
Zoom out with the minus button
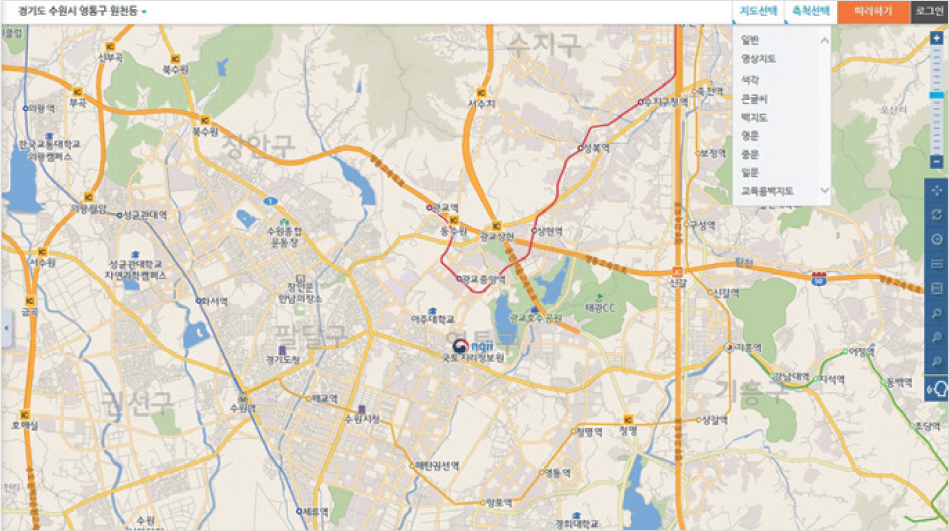click(936, 161)
